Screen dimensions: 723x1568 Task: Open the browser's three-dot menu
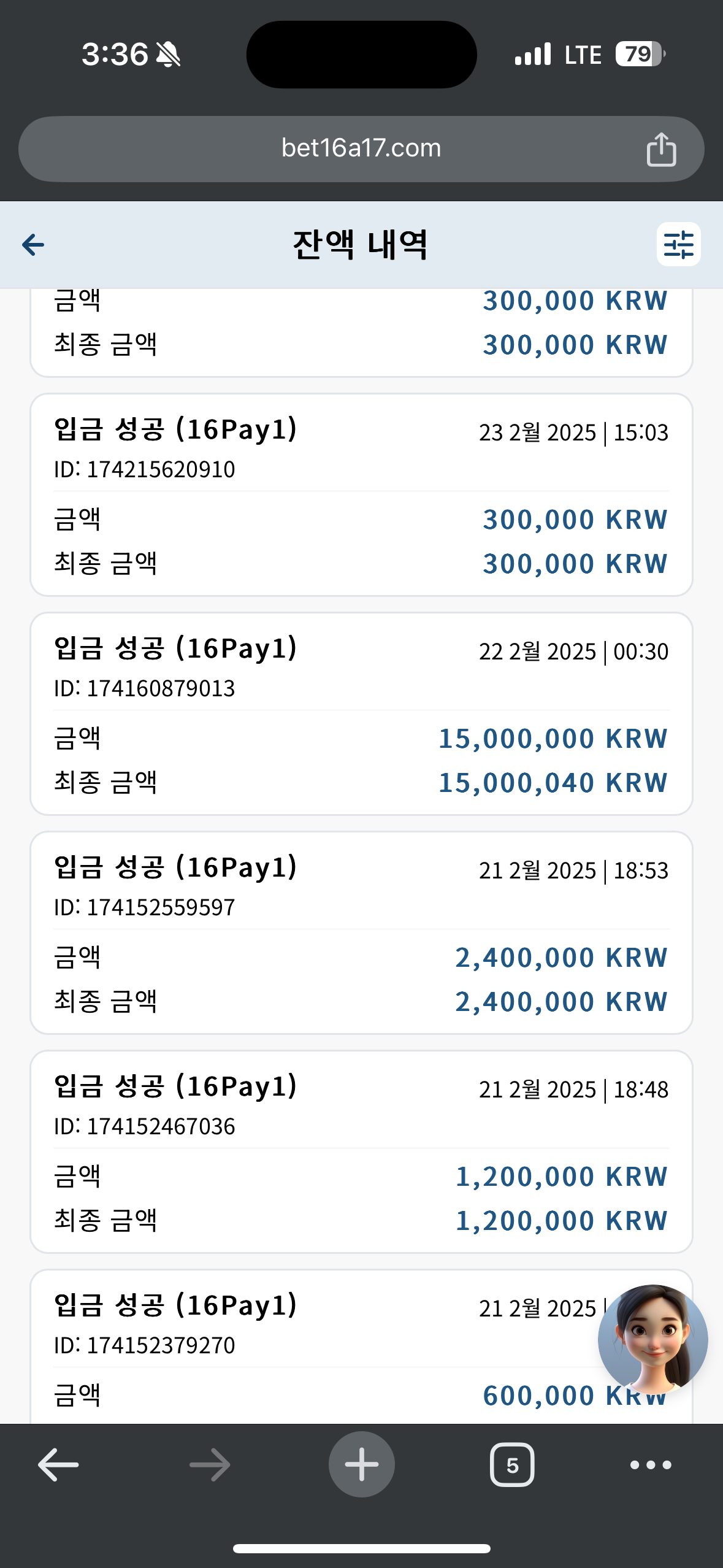pyautogui.click(x=651, y=1465)
